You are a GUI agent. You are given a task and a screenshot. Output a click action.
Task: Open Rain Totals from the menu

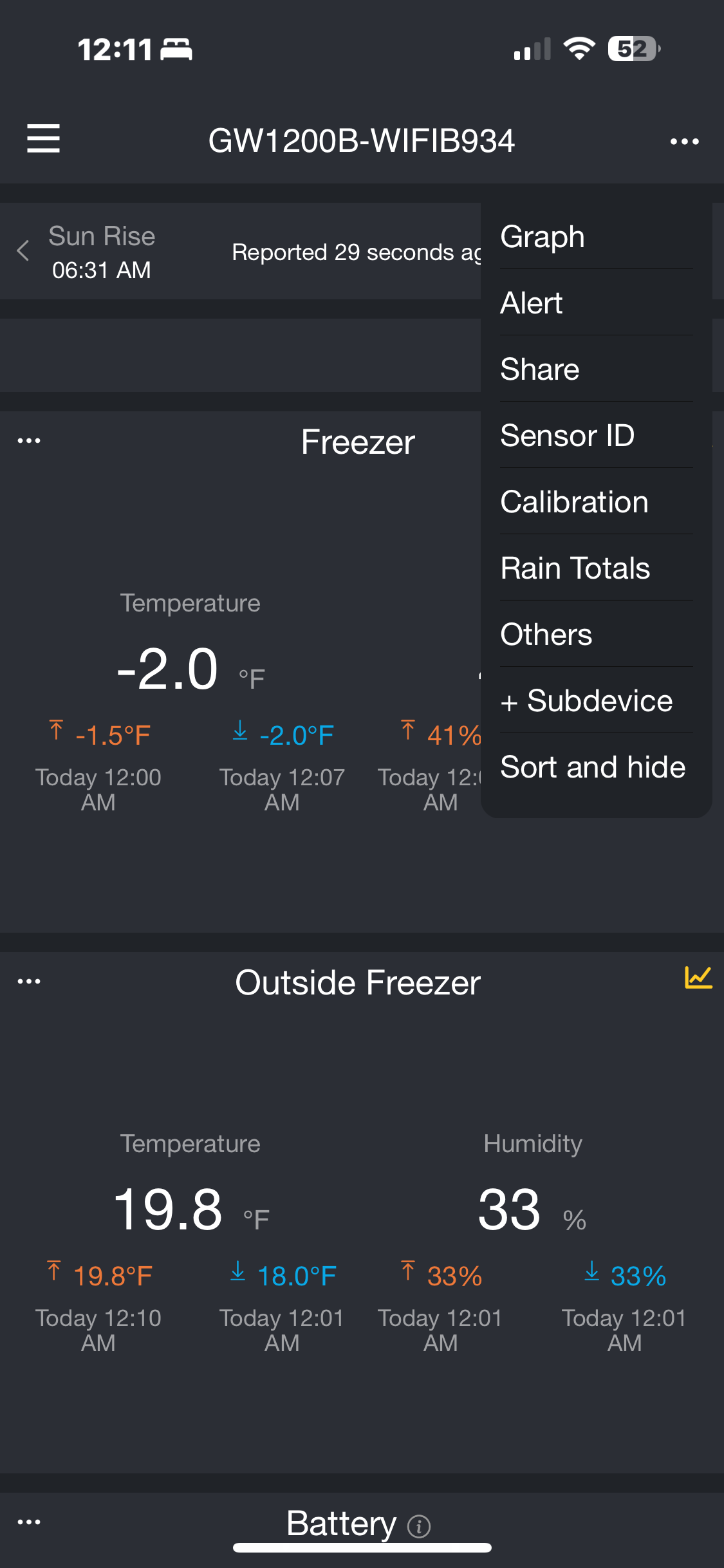point(596,568)
